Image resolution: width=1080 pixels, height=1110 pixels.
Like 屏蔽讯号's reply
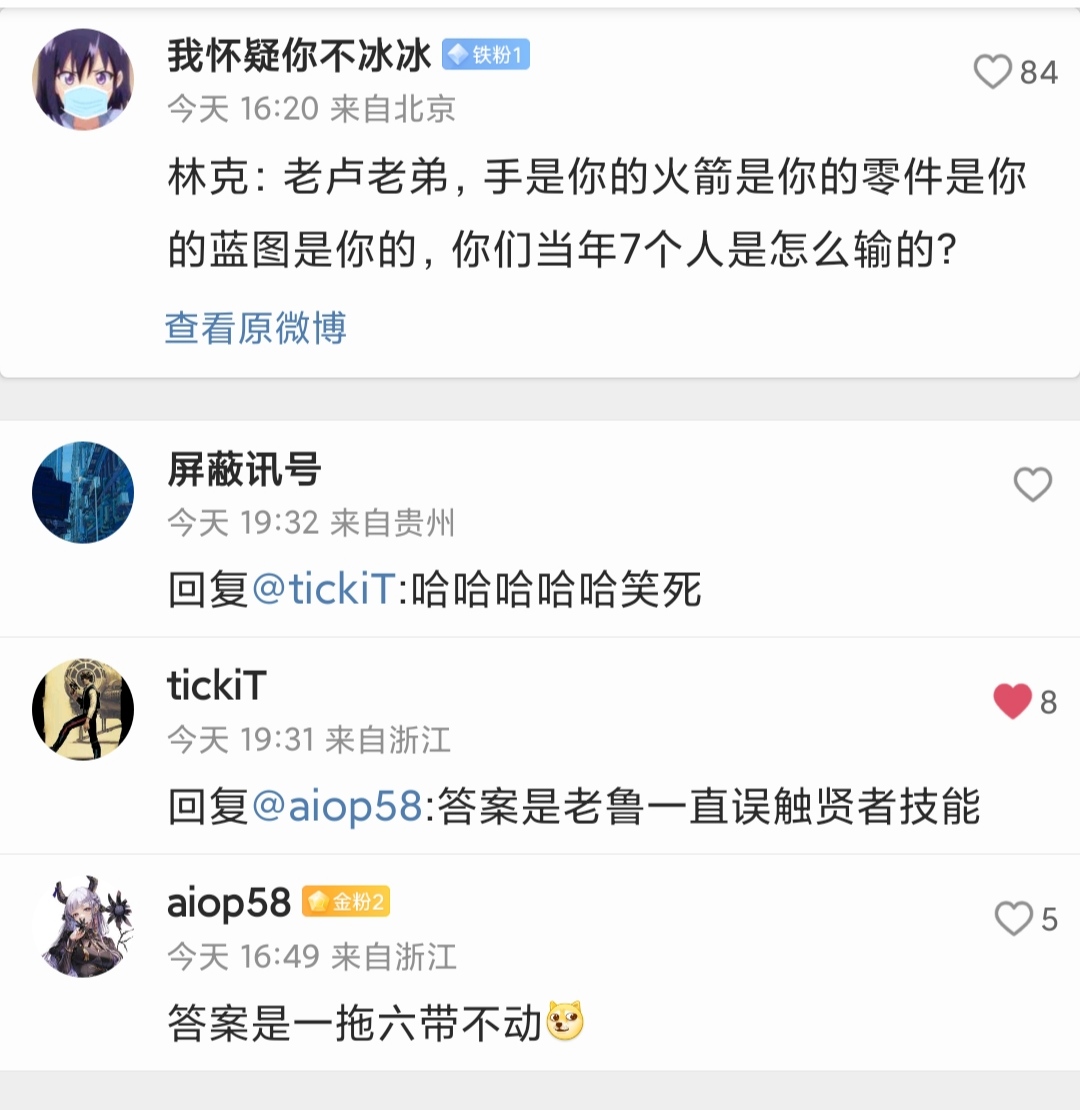(1032, 485)
